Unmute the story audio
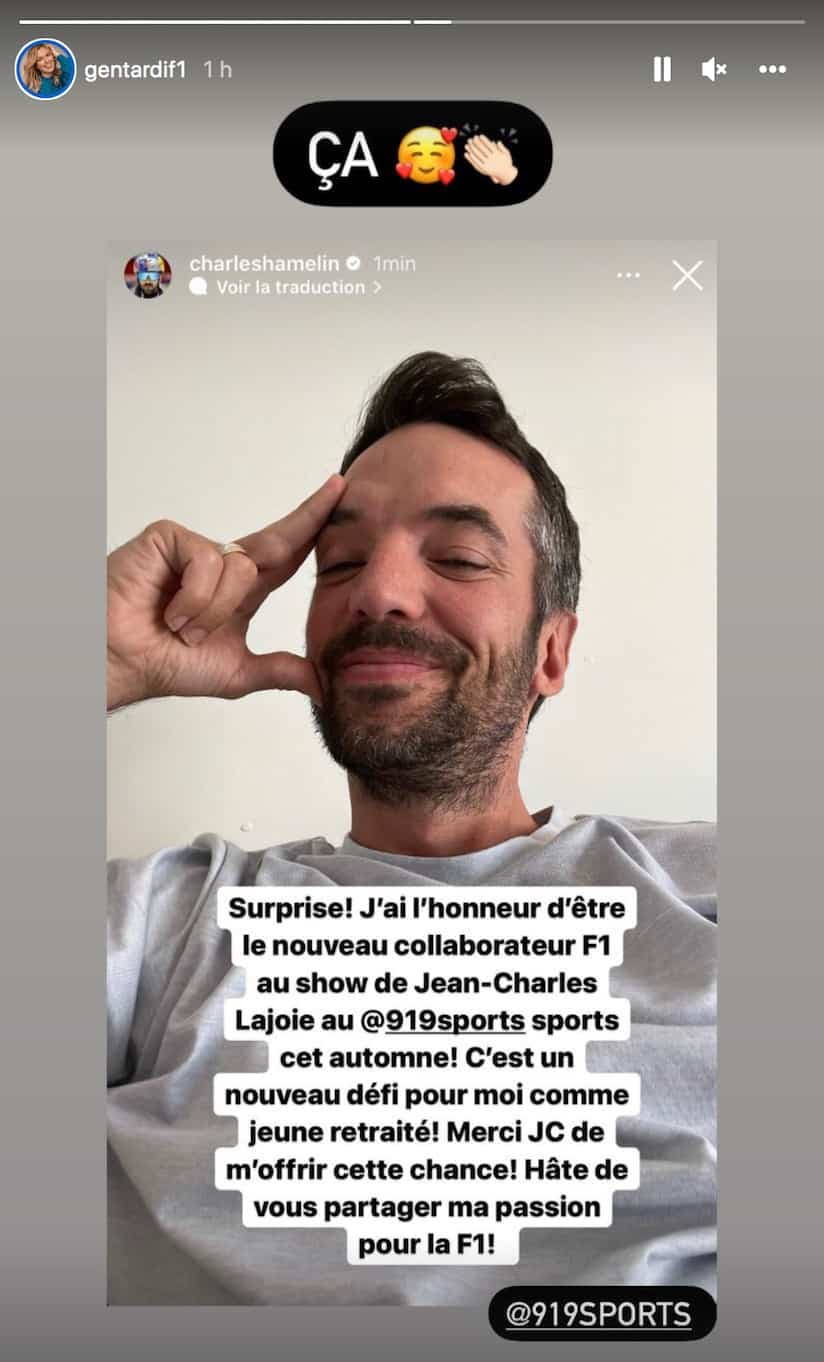824x1362 pixels. click(x=713, y=69)
